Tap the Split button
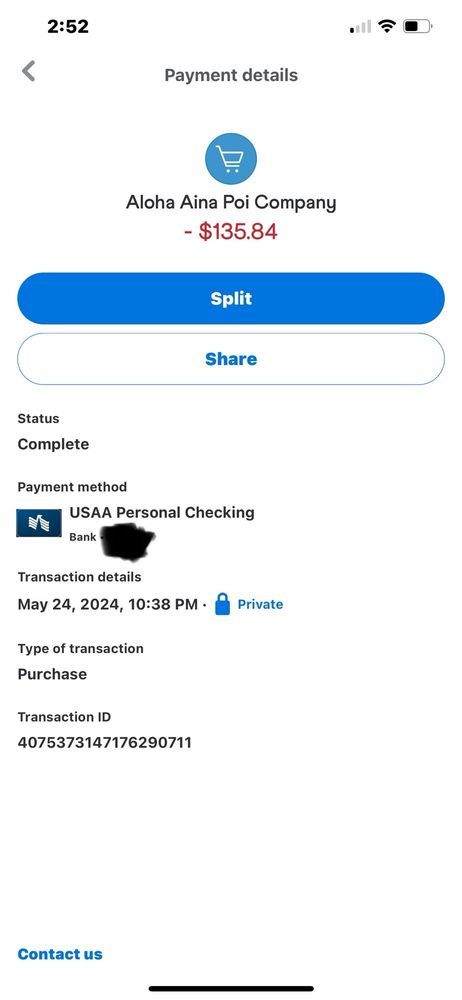Viewport: 462px width, 1000px height. [231, 298]
